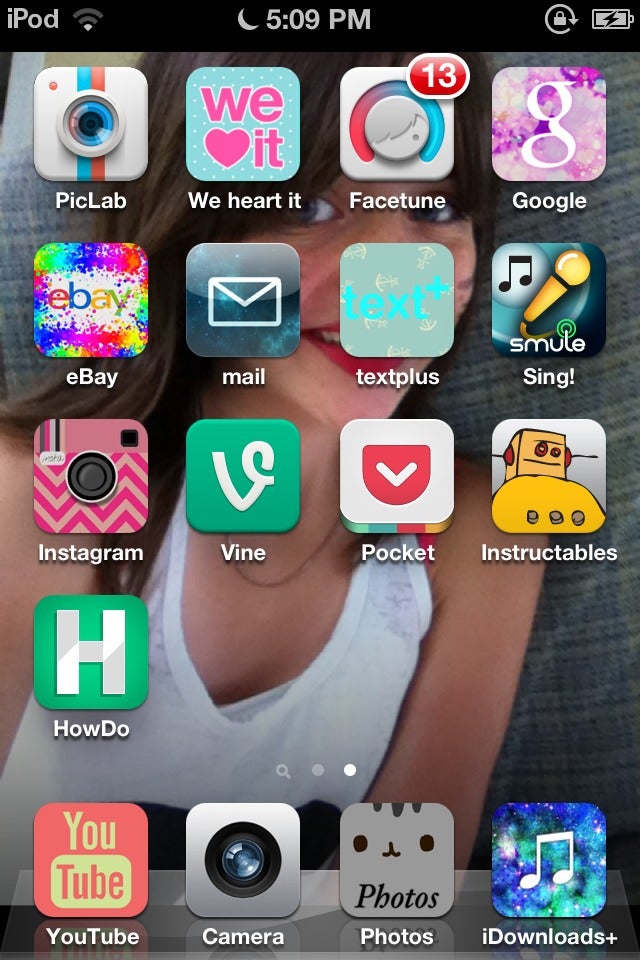Open Photos from the dock

[397, 860]
